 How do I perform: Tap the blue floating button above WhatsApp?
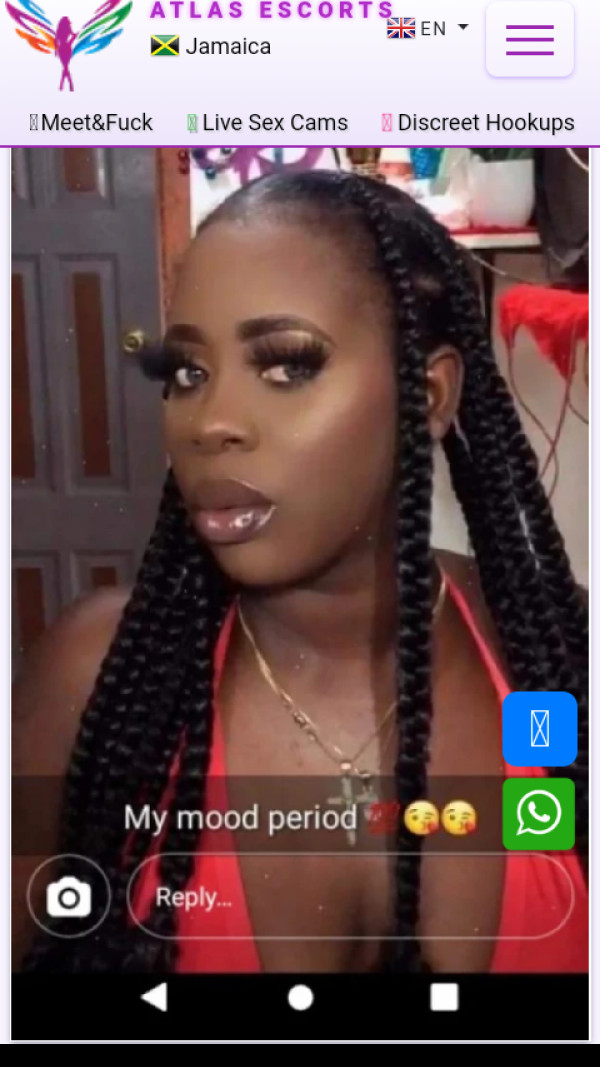click(539, 729)
